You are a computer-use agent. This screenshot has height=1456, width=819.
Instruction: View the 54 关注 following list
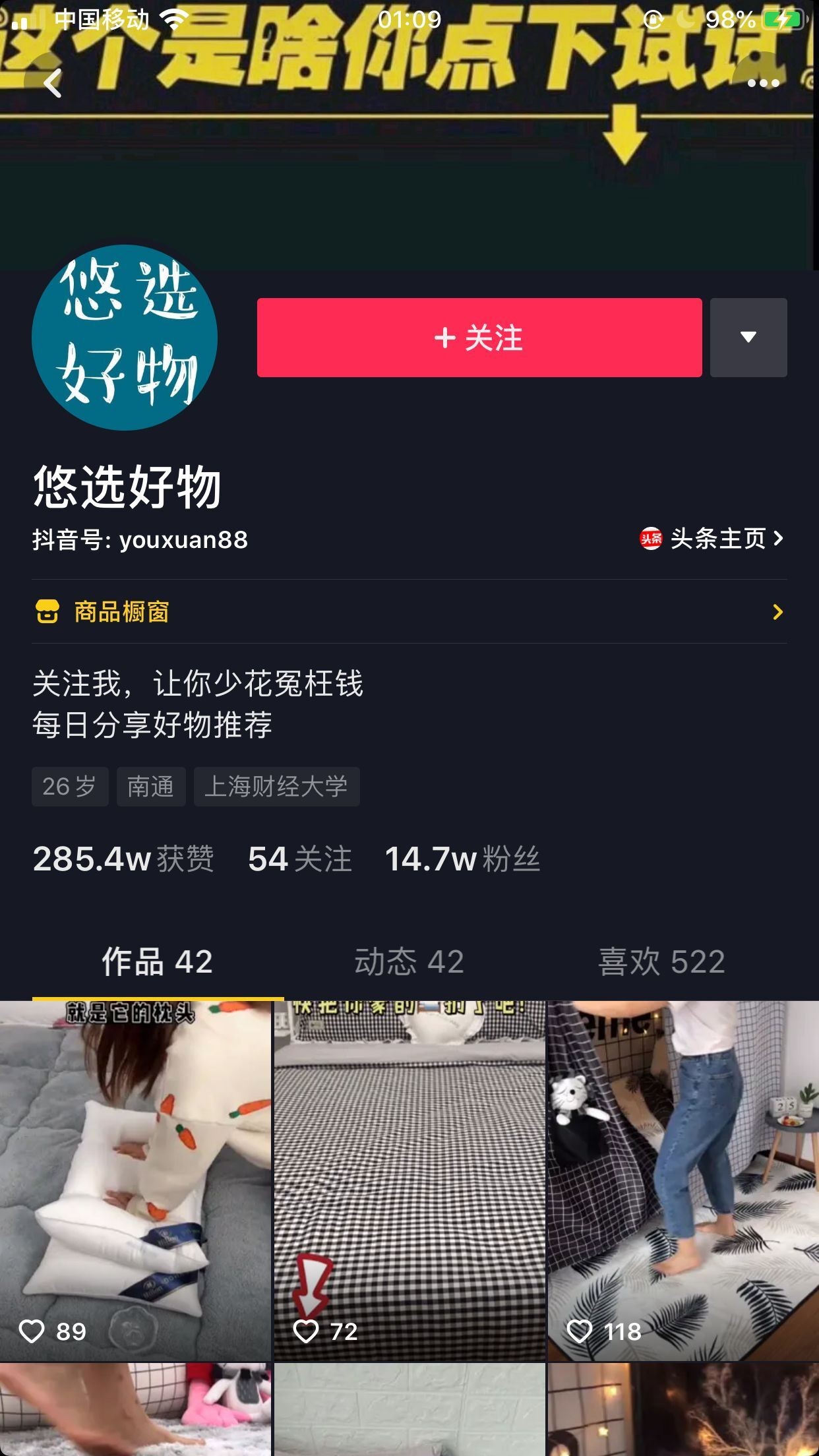(300, 859)
